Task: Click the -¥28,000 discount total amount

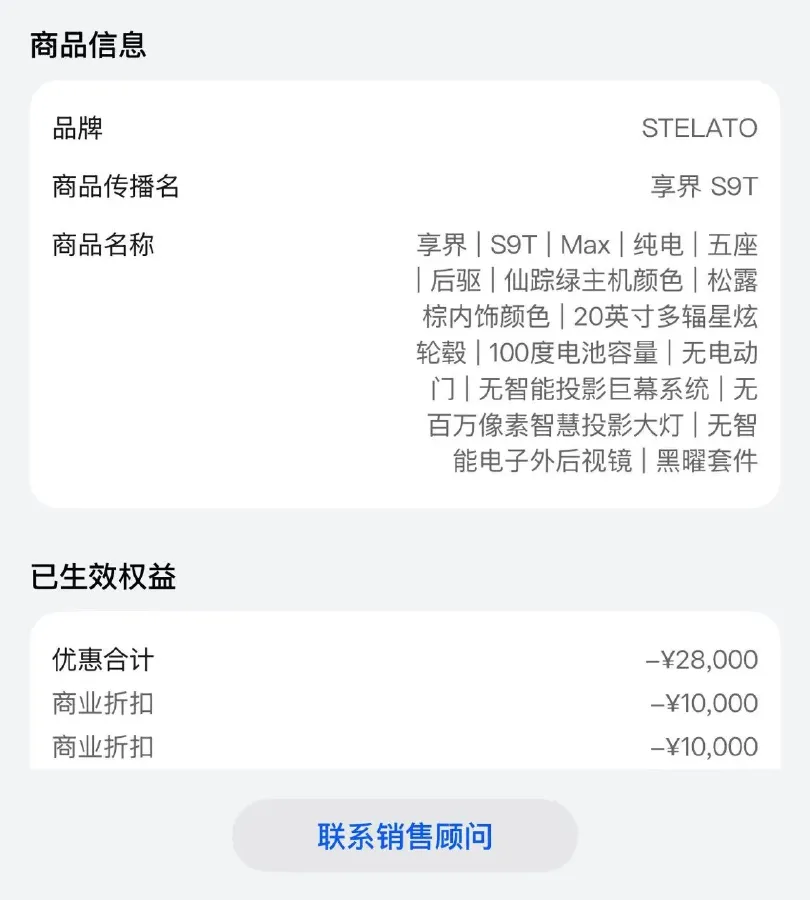Action: pyautogui.click(x=709, y=659)
